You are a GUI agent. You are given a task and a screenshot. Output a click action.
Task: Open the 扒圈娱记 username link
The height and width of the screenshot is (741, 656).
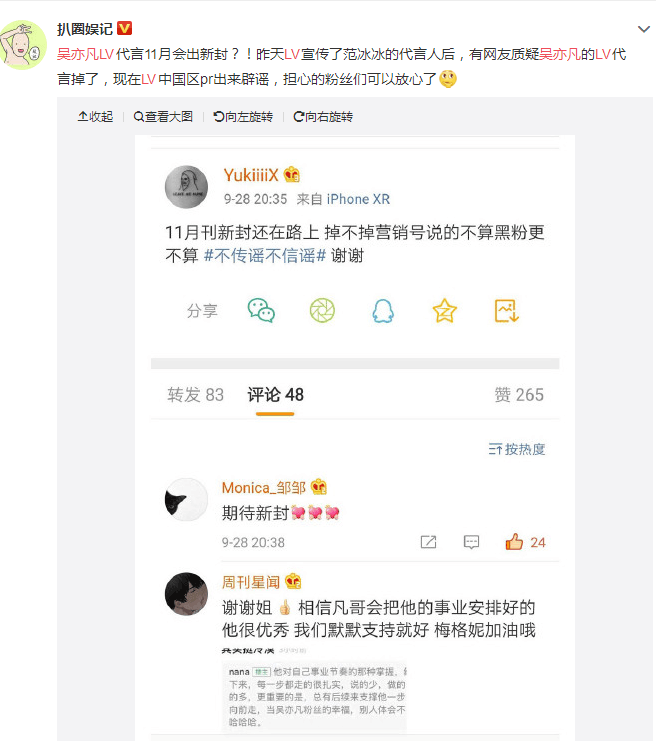[x=86, y=28]
